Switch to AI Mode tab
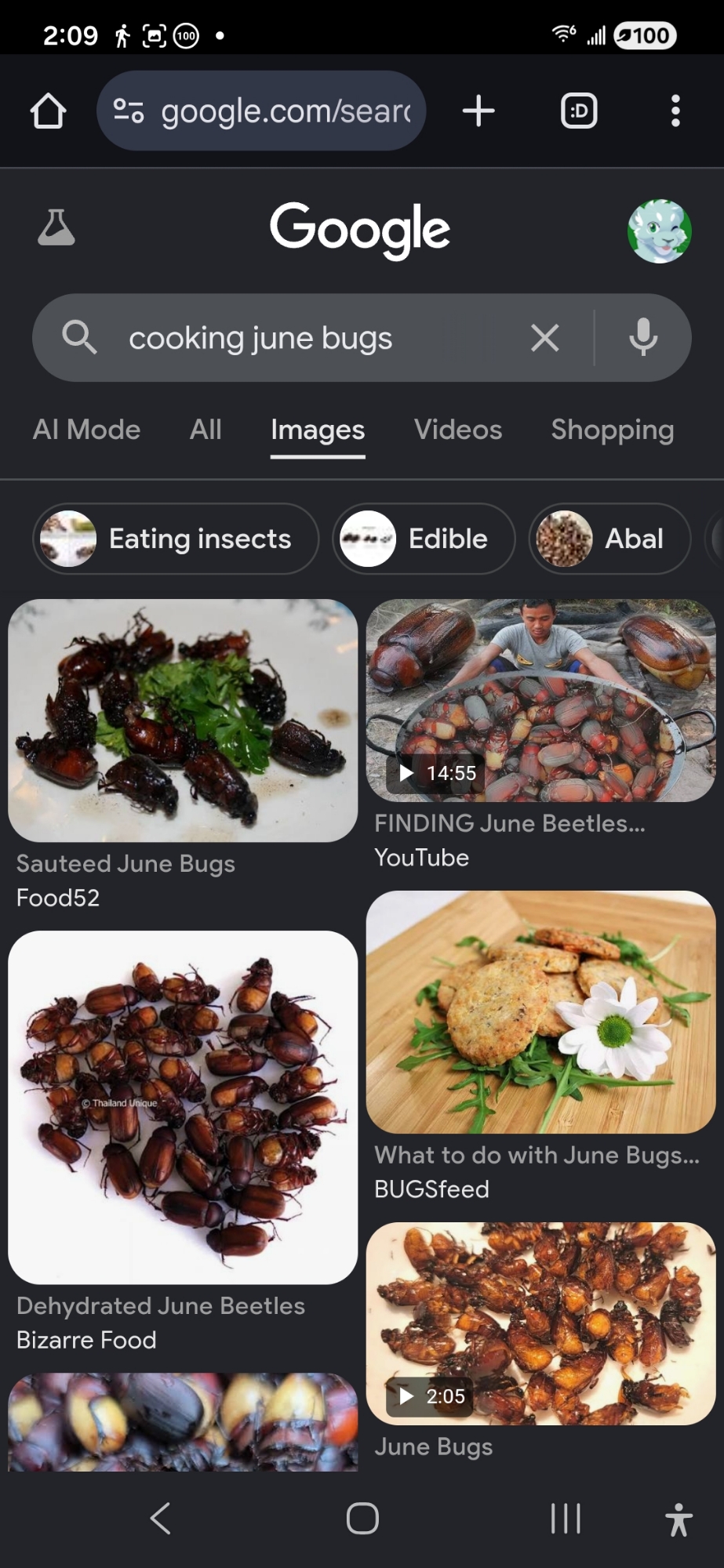Viewport: 724px width, 1568px height. pyautogui.click(x=86, y=430)
